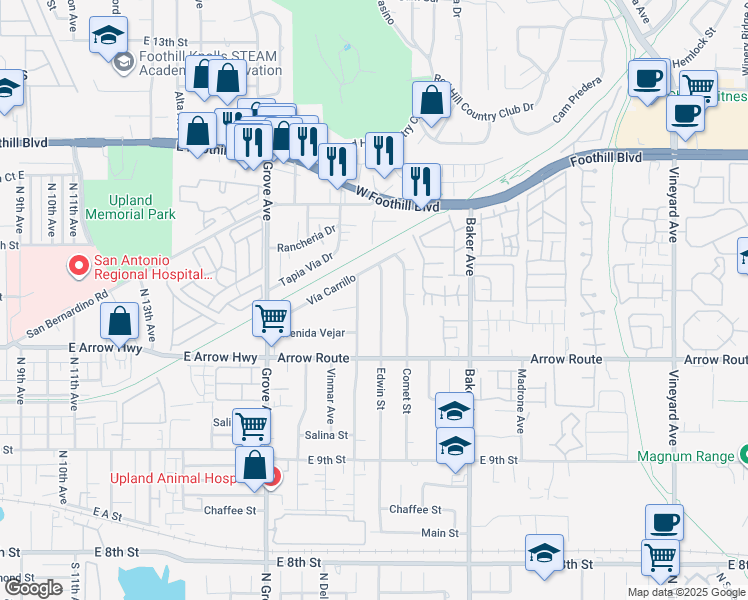Select the school marker near E 13th St
Screen dimensions: 748x600
point(108,37)
